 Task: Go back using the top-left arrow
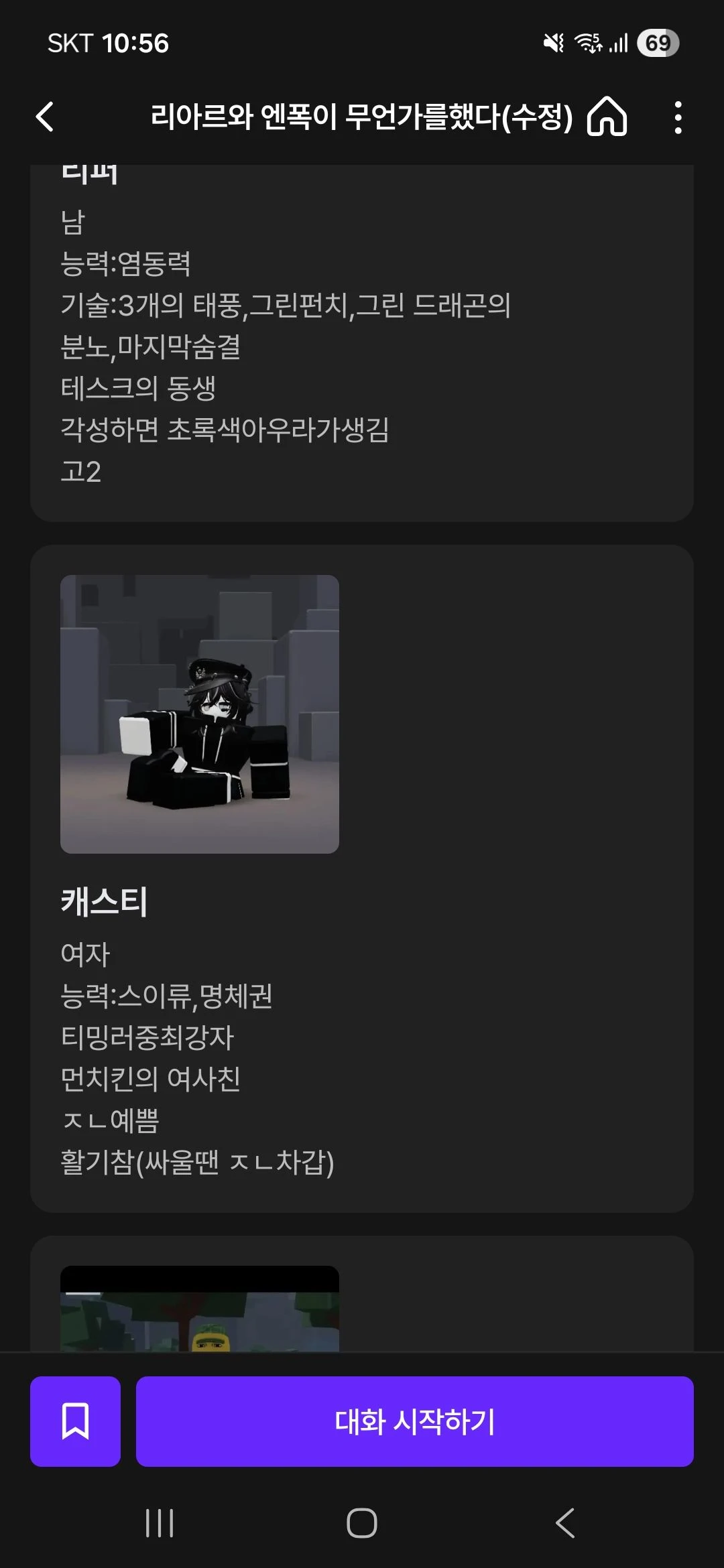(45, 117)
